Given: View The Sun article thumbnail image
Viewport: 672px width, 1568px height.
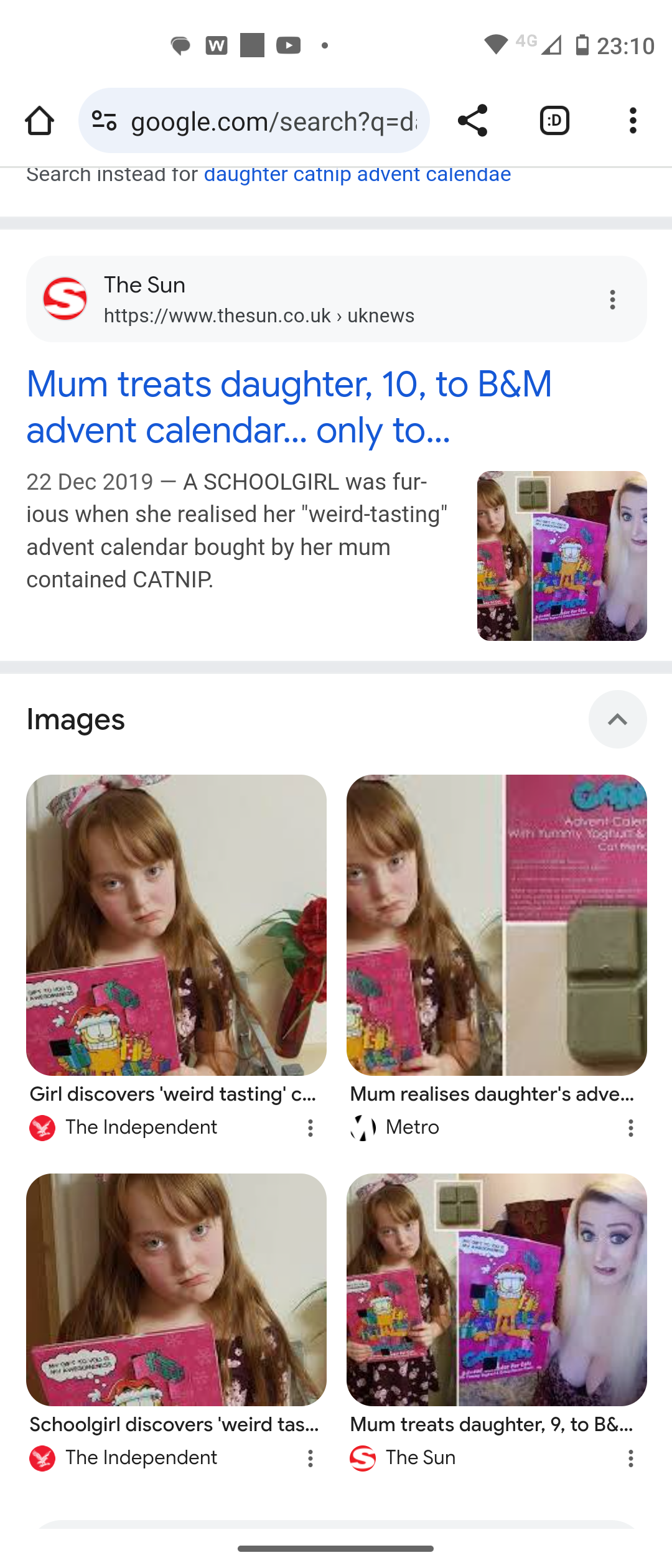Looking at the screenshot, I should (x=562, y=556).
